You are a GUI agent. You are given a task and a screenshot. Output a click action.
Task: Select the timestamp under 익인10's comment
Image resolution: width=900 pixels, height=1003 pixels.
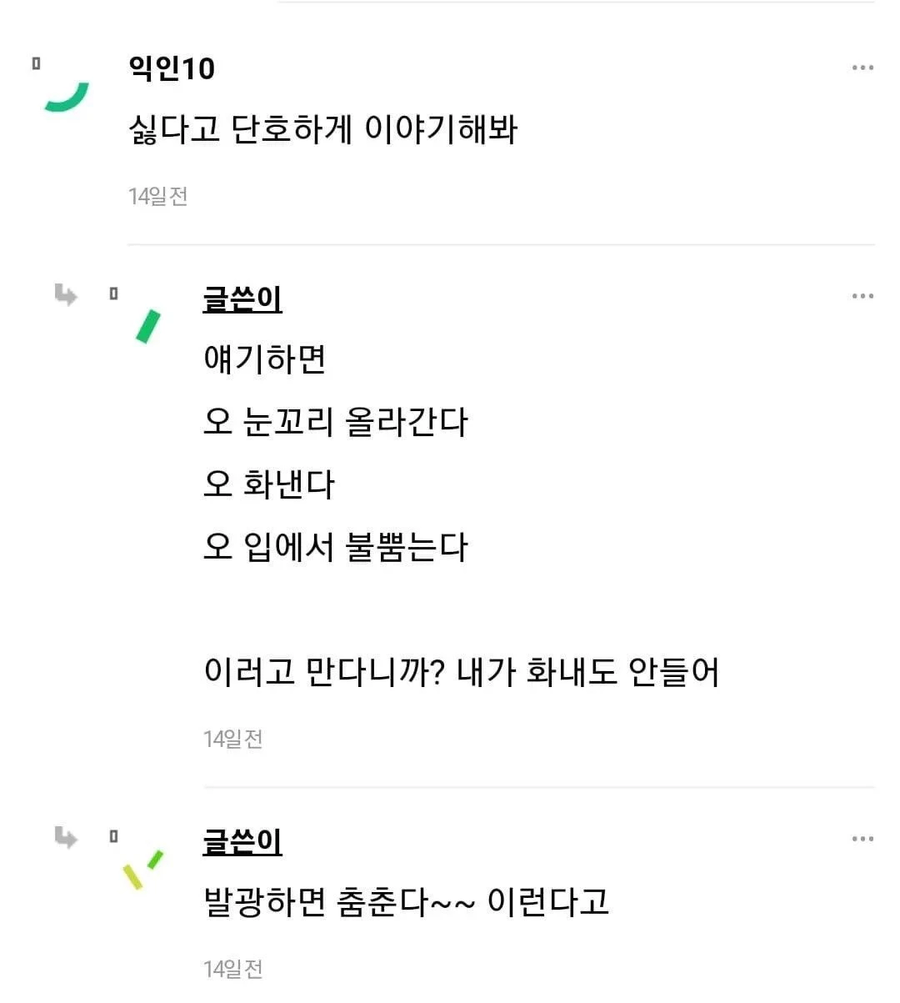pos(157,196)
